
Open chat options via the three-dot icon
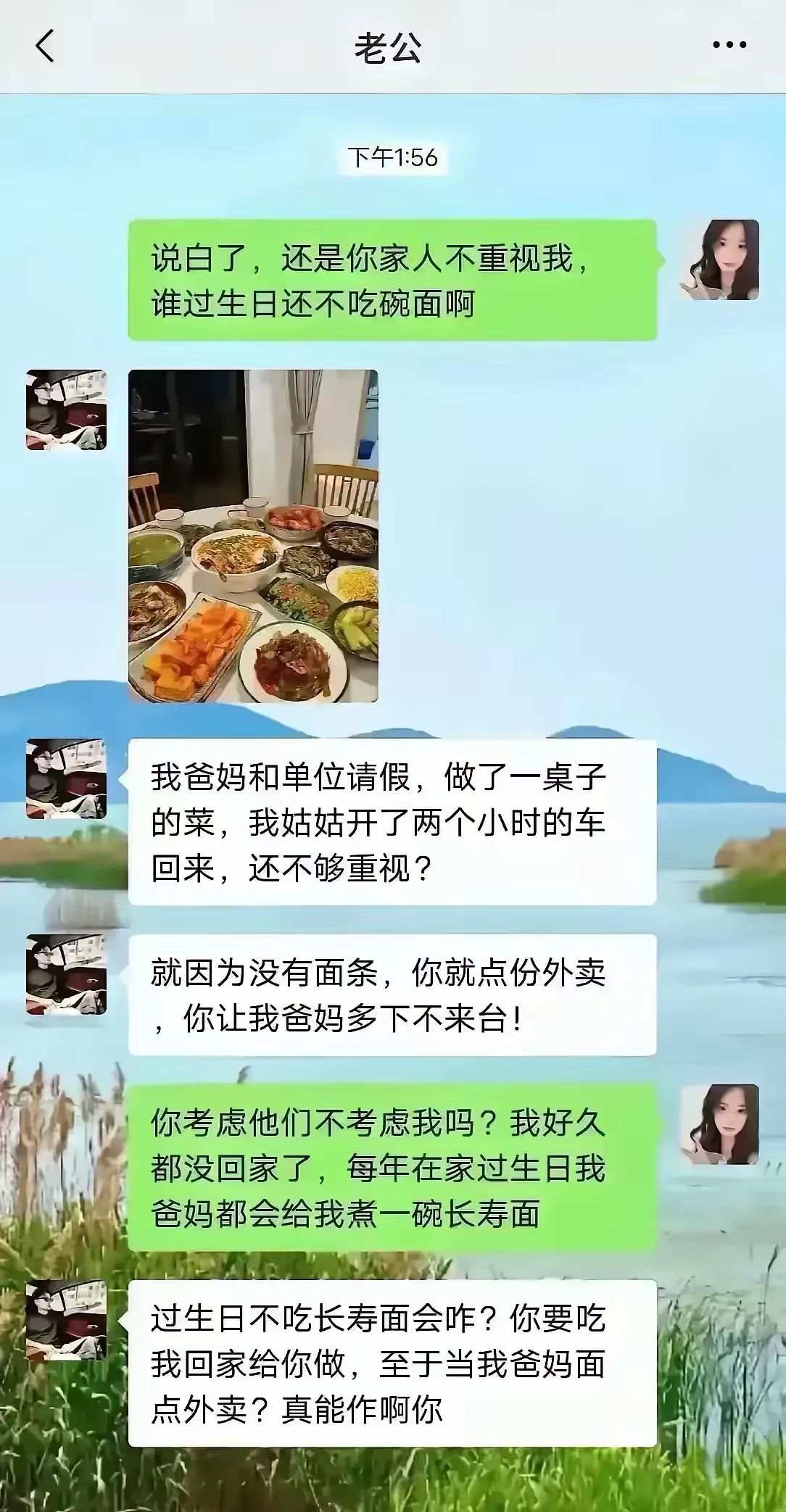tap(727, 45)
